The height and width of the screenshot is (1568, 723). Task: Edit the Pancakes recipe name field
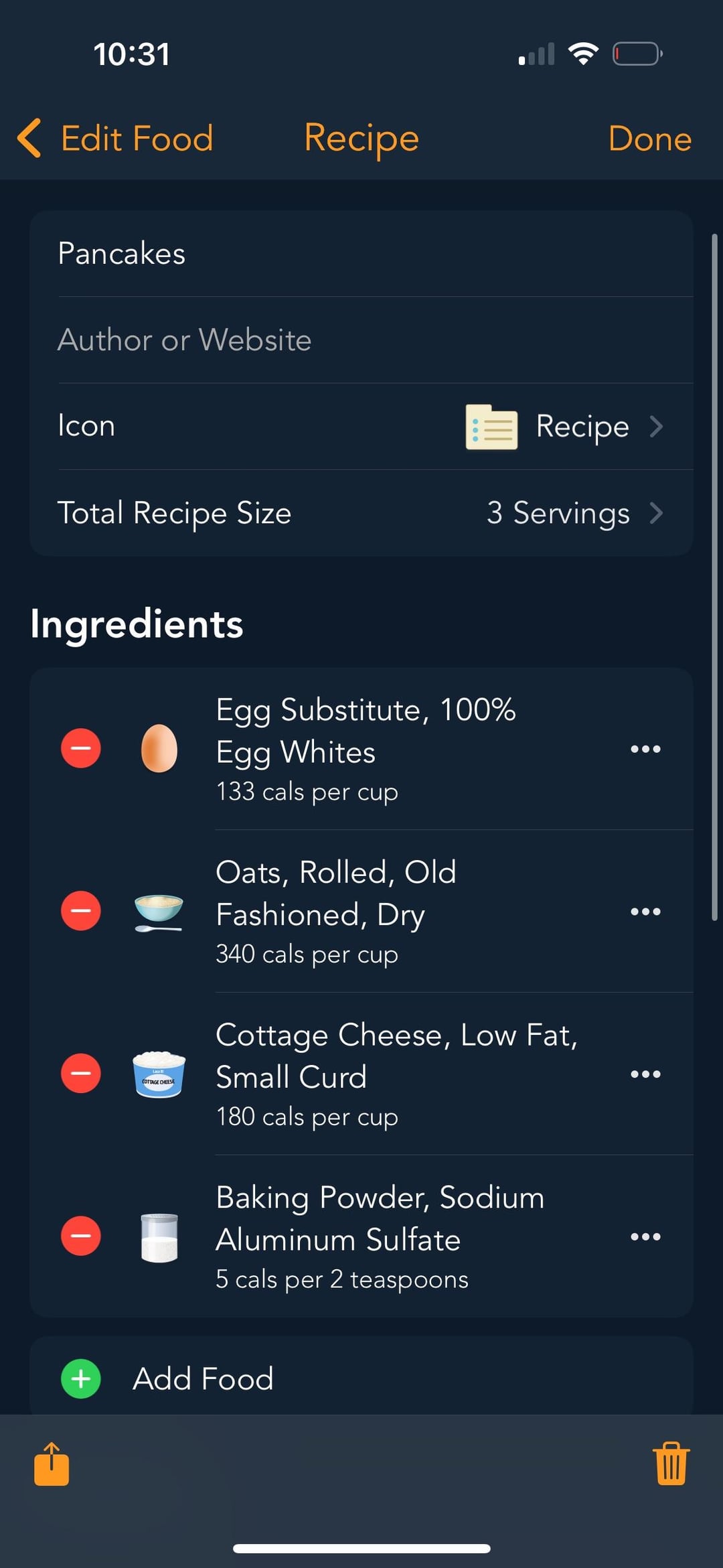tap(361, 254)
